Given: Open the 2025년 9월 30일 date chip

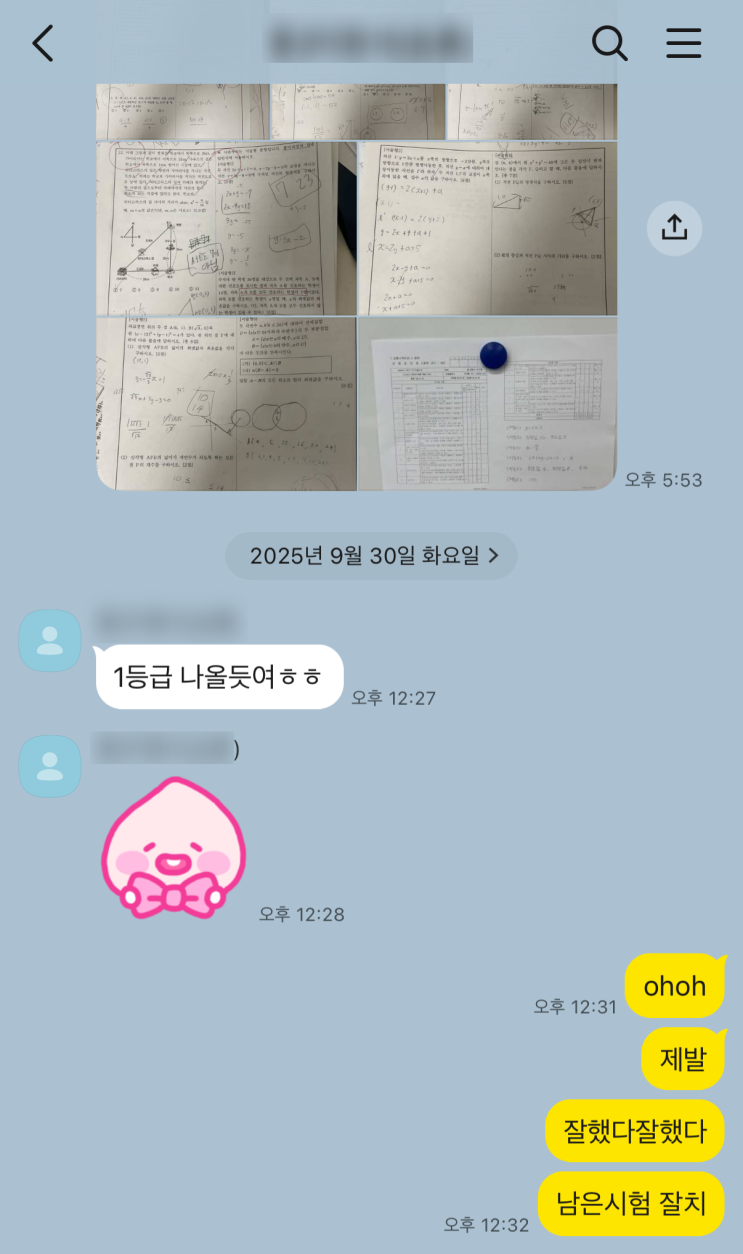Looking at the screenshot, I should click(371, 556).
